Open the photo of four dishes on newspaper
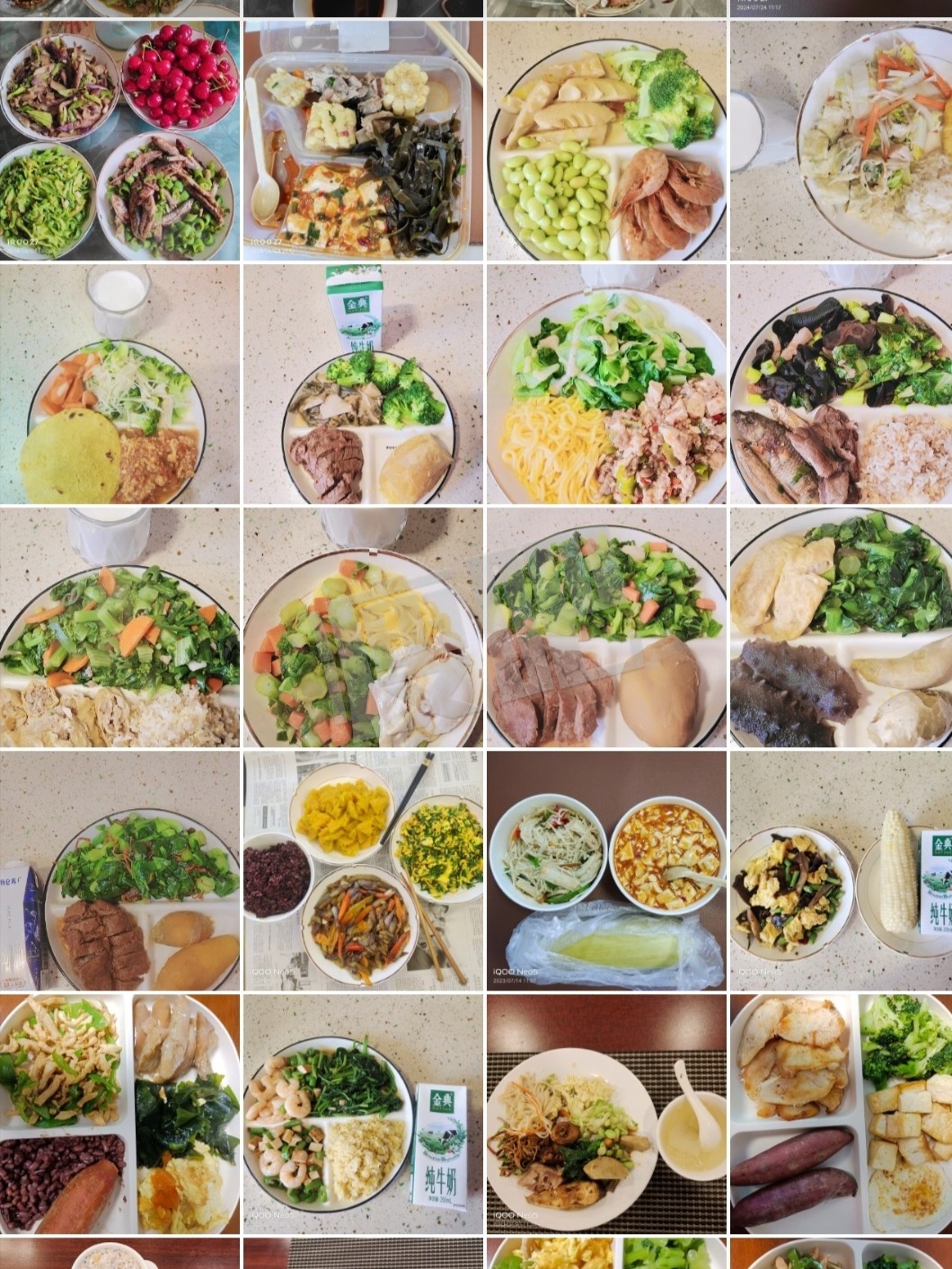Viewport: 952px width, 1269px height. pyautogui.click(x=363, y=871)
